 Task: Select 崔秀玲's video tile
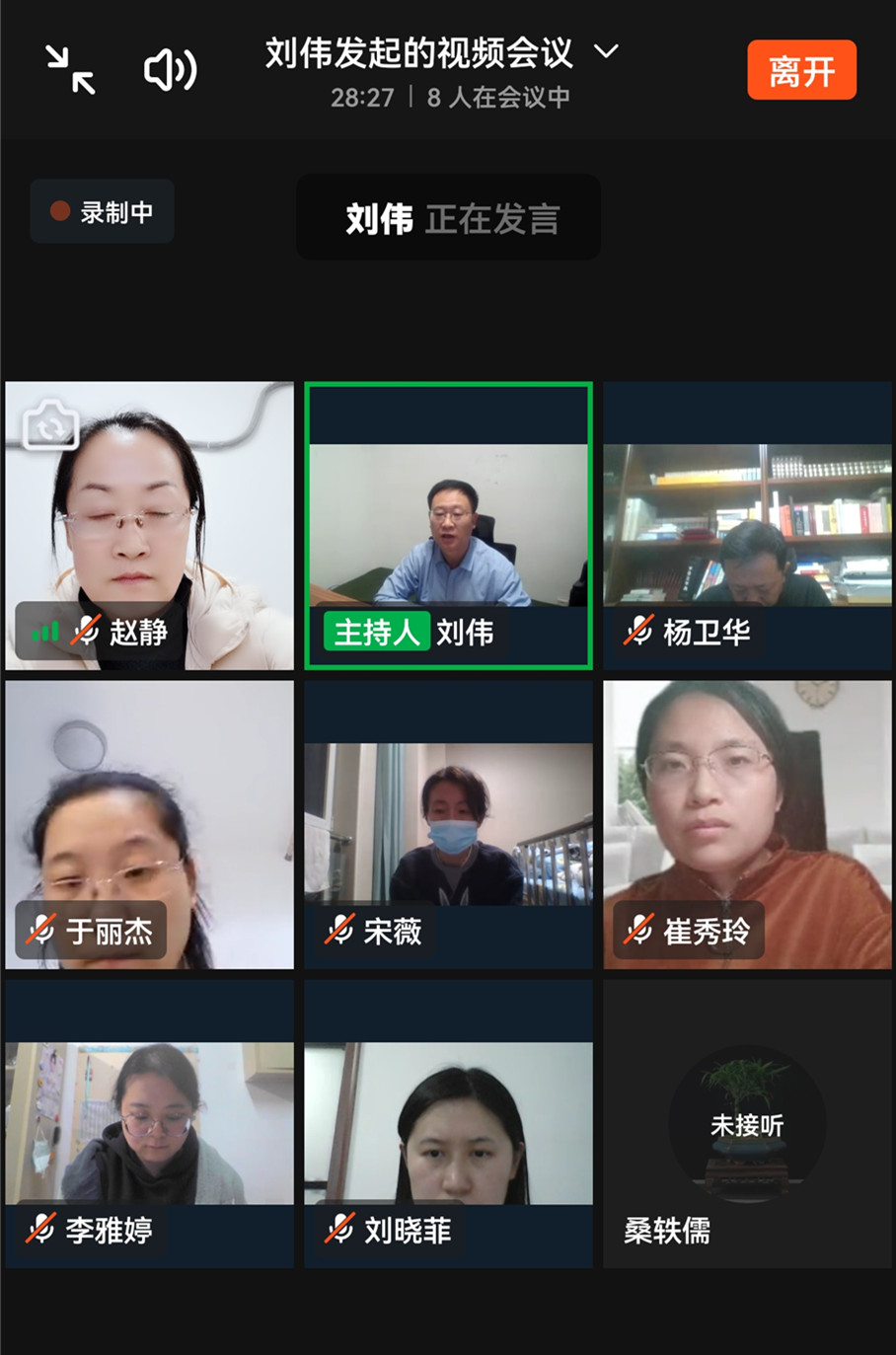coord(747,824)
